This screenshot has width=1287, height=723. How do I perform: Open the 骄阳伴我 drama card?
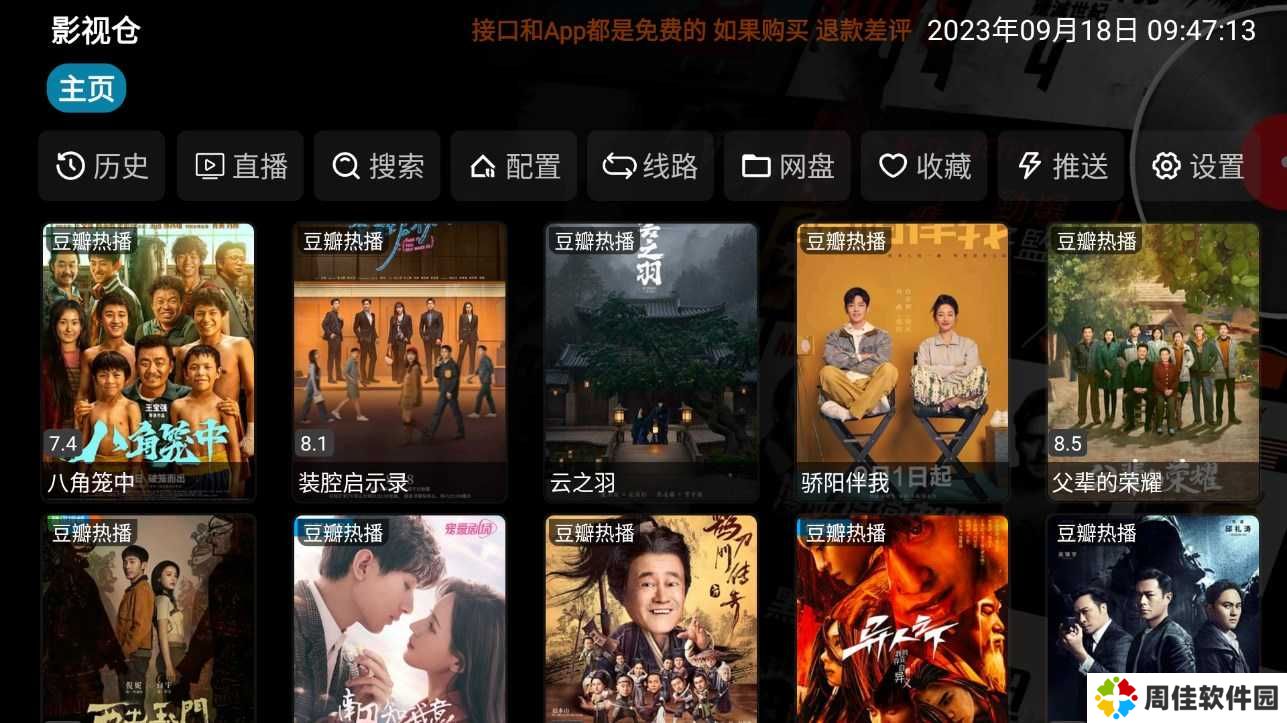point(902,360)
